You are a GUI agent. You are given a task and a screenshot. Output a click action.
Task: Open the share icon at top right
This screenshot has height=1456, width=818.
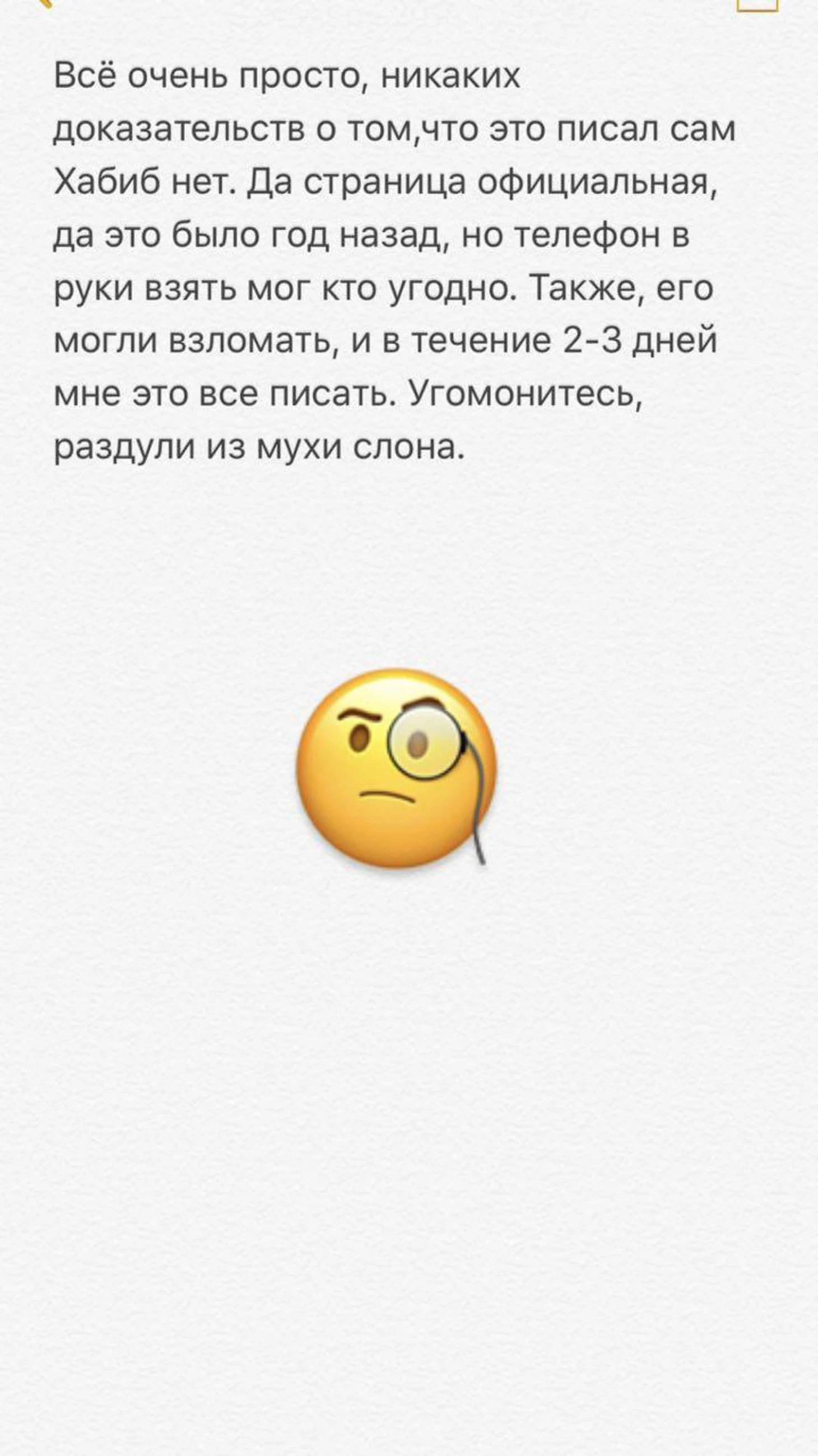pos(757,4)
